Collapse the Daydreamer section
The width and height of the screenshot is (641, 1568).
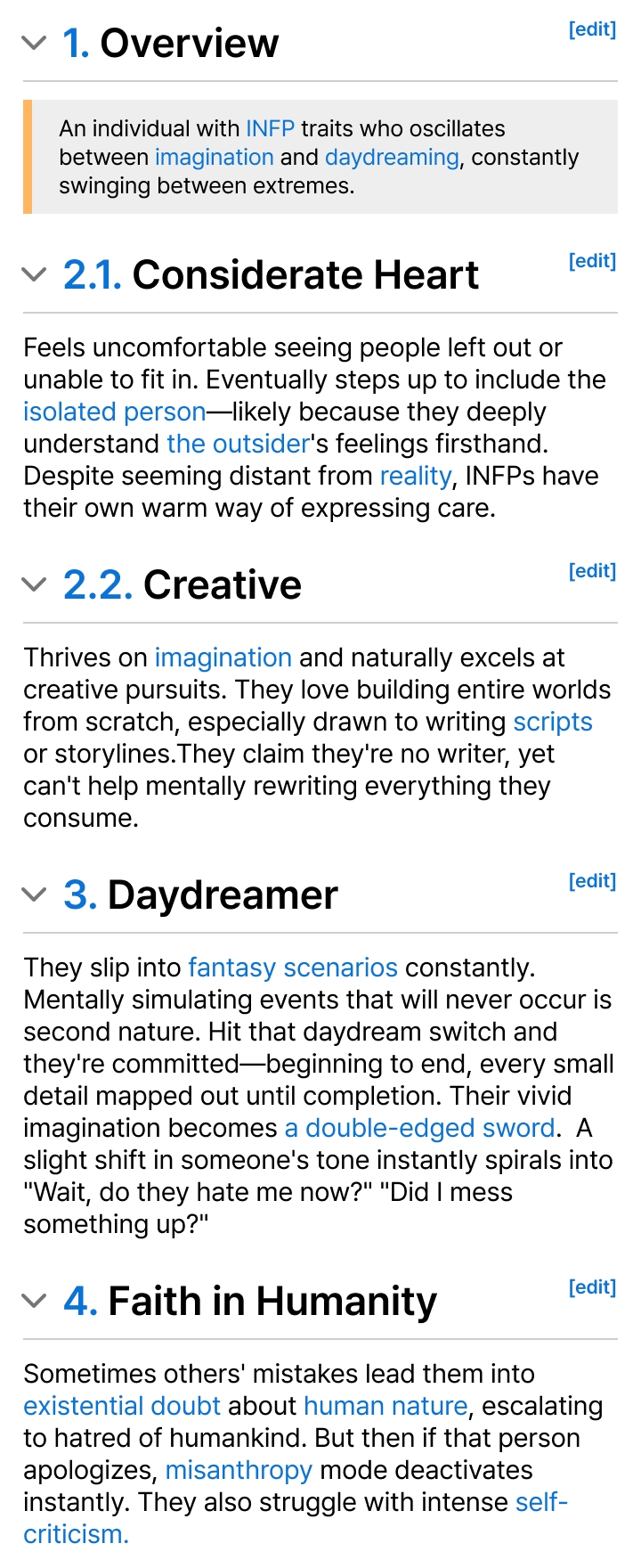click(x=33, y=894)
